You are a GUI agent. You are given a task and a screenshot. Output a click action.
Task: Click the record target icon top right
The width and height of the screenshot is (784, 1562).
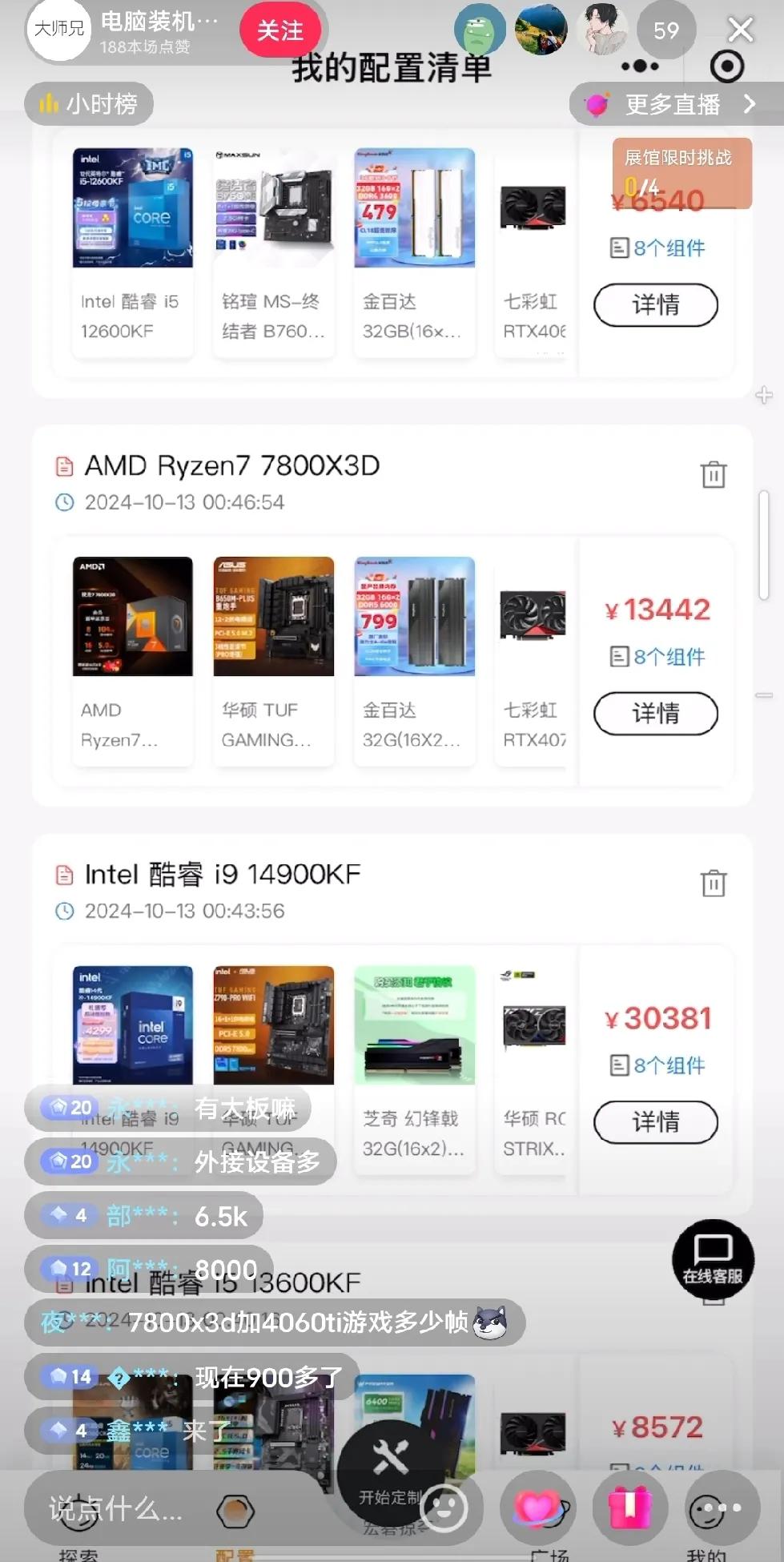point(726,66)
